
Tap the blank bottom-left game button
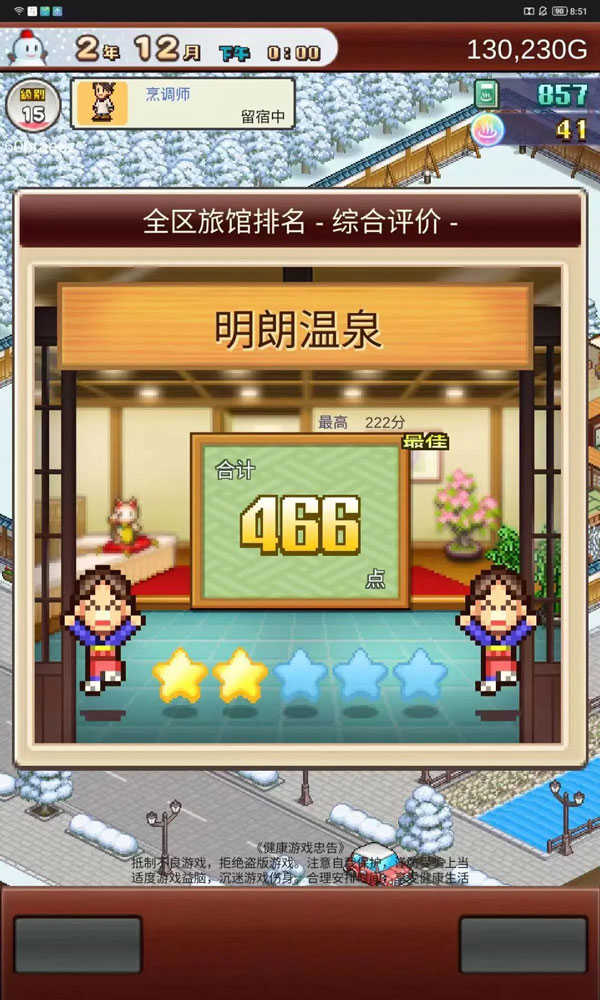78,945
